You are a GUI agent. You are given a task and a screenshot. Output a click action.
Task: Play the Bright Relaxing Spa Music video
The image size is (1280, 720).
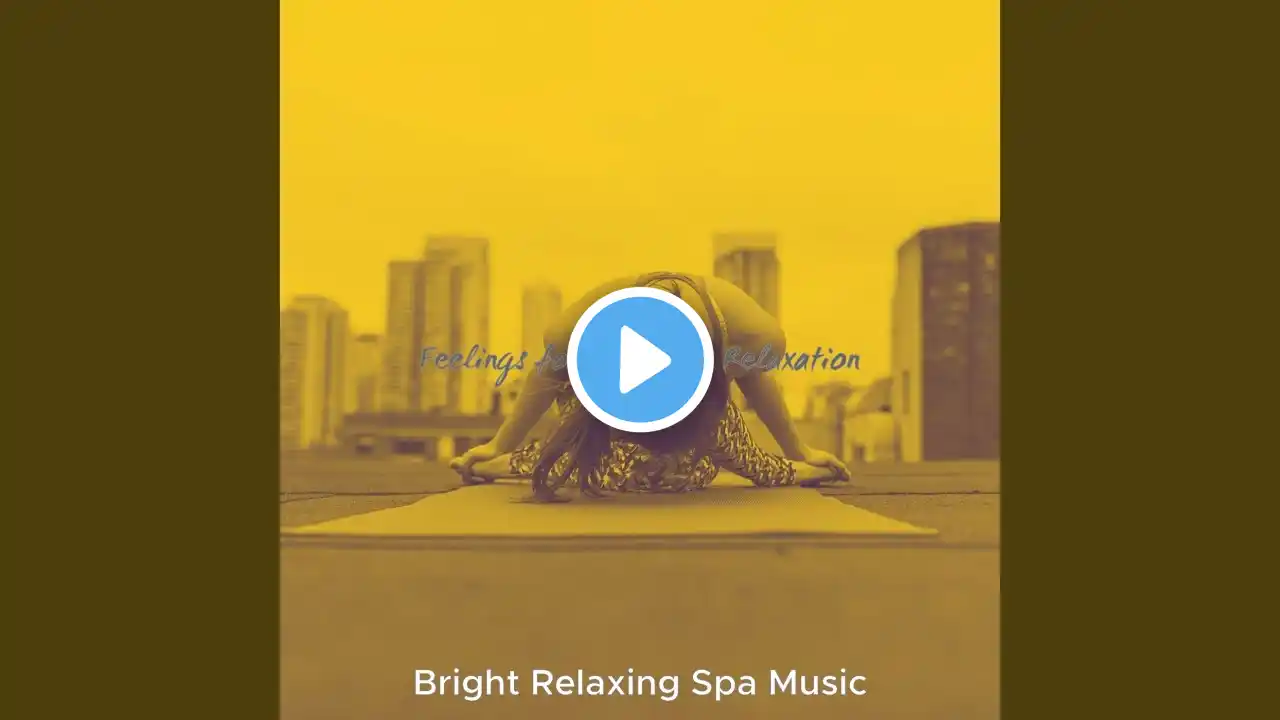(640, 360)
